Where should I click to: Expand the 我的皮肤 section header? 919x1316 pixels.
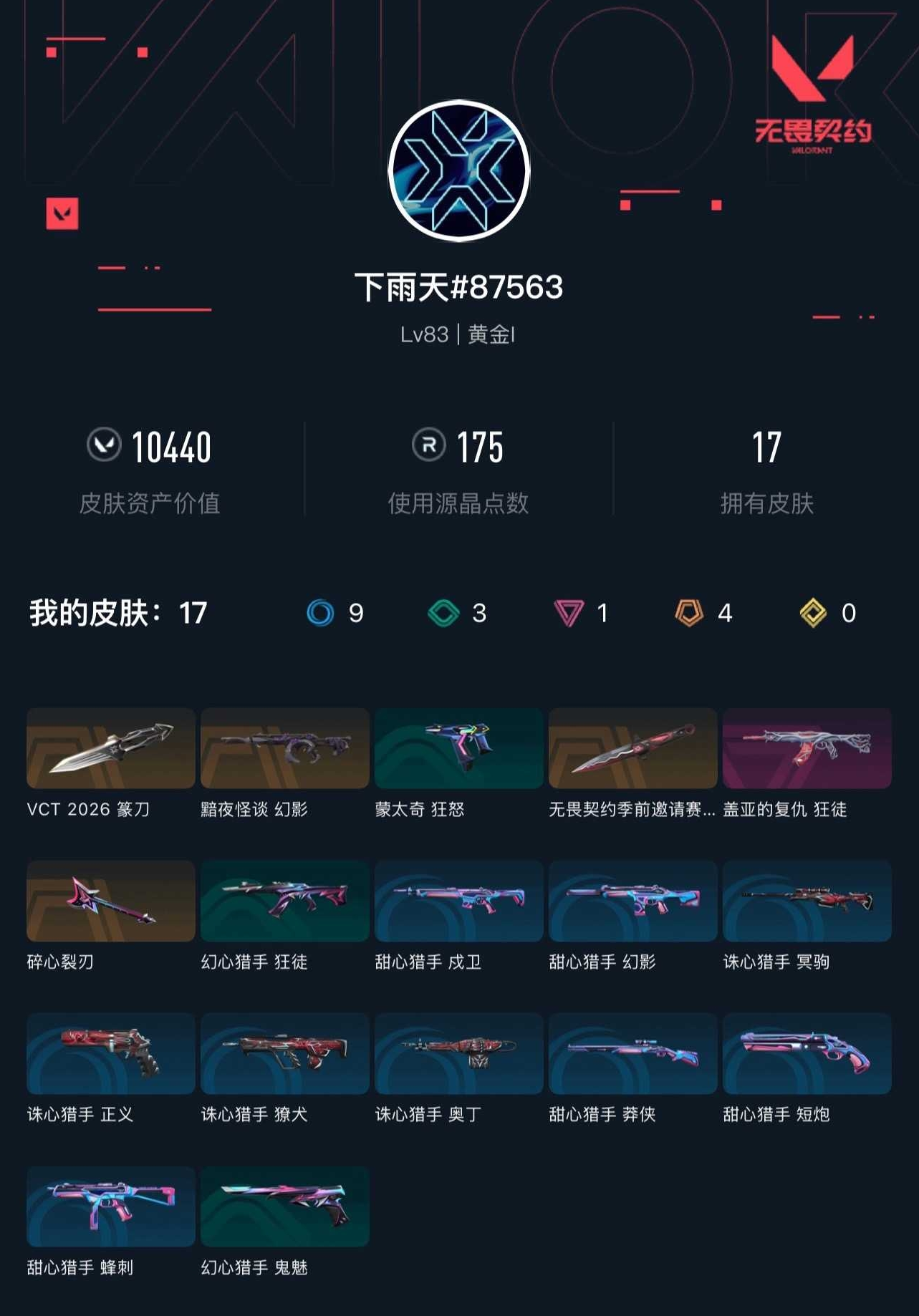(x=115, y=612)
